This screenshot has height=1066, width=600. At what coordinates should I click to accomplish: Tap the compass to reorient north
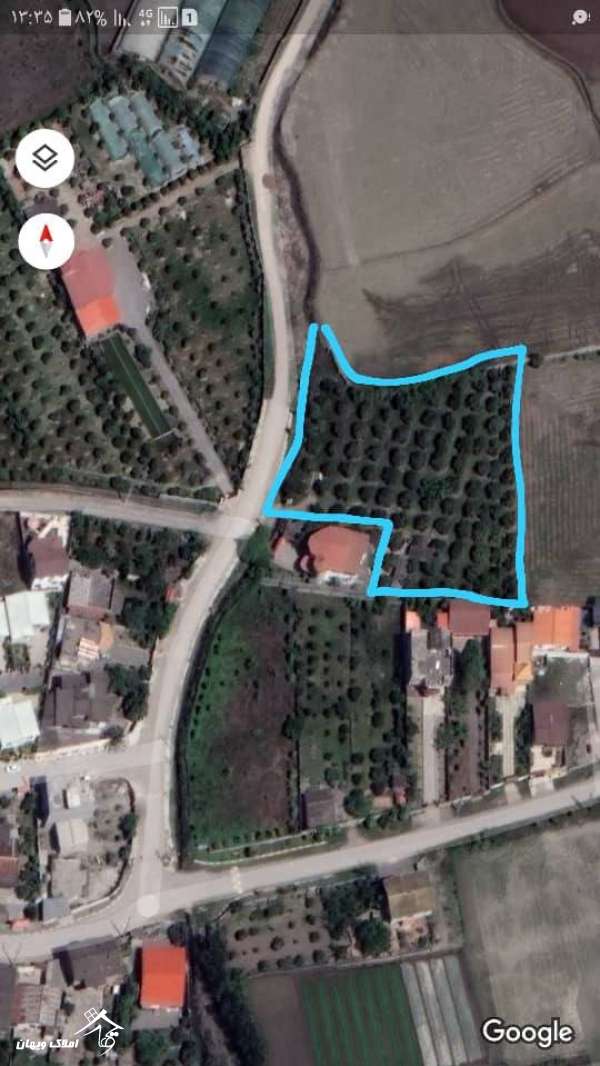tap(46, 241)
